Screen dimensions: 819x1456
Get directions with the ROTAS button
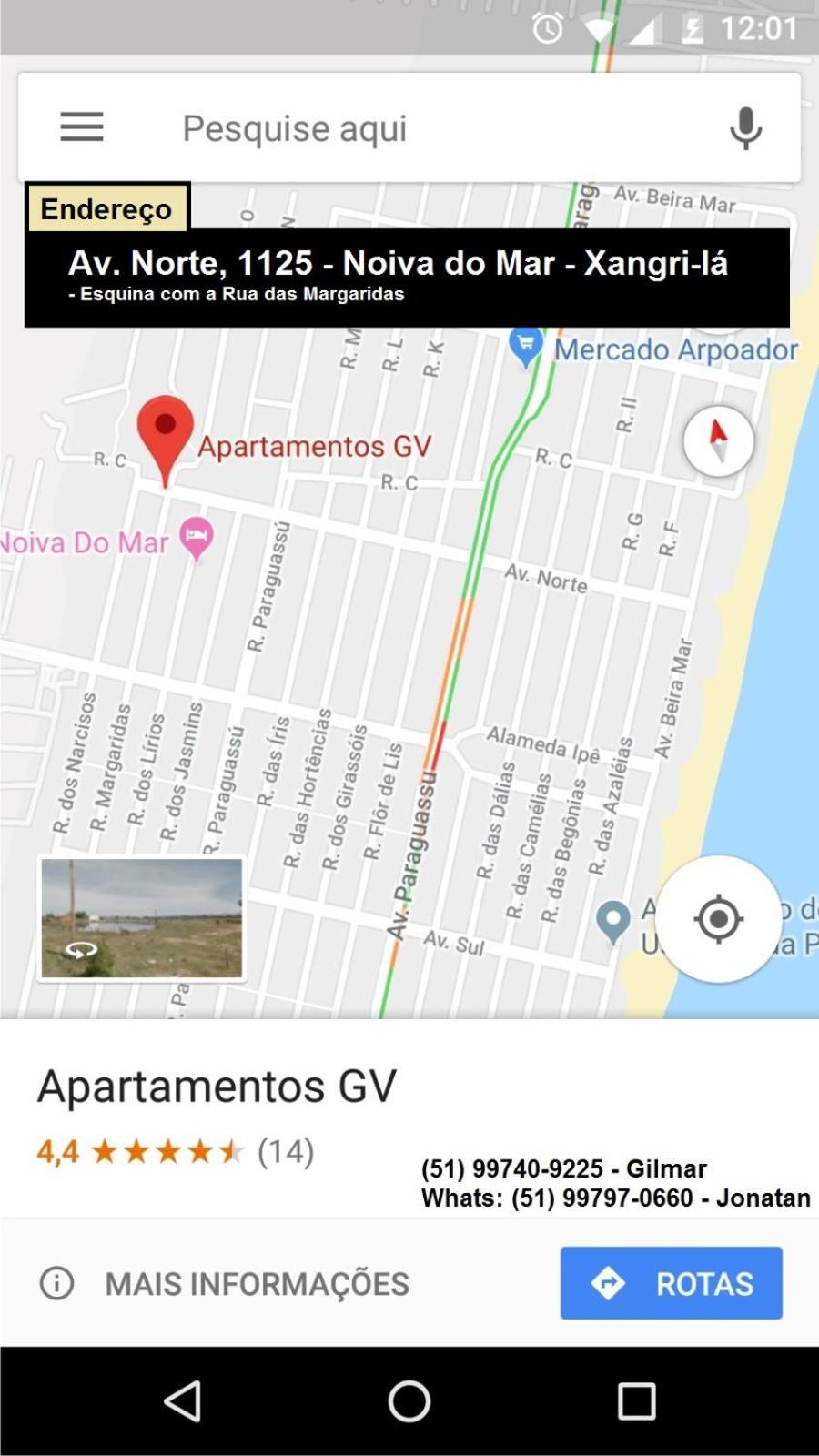(x=672, y=1283)
